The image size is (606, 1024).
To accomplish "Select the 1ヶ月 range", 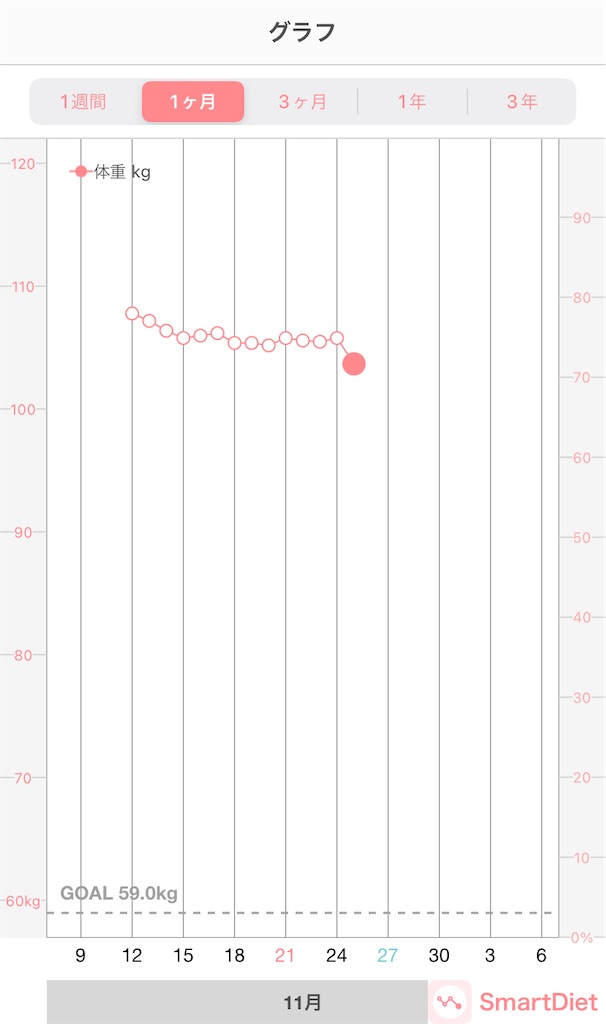I will click(193, 102).
